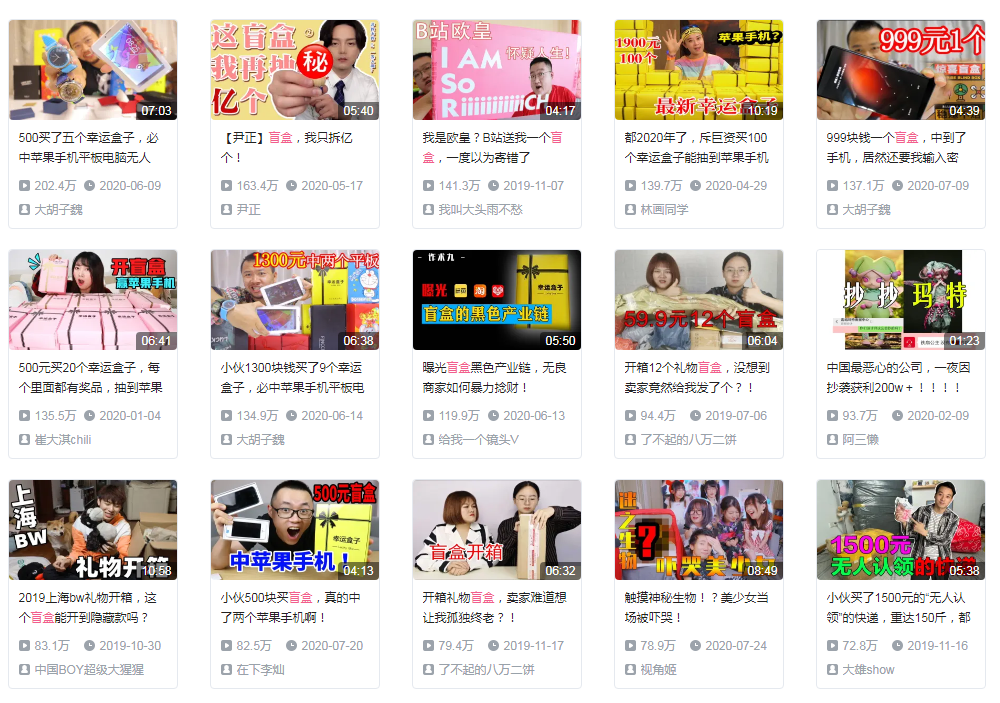Play '小伙1300块钱买了9个幸运盒子'
Image resolution: width=1000 pixels, height=703 pixels.
point(294,300)
